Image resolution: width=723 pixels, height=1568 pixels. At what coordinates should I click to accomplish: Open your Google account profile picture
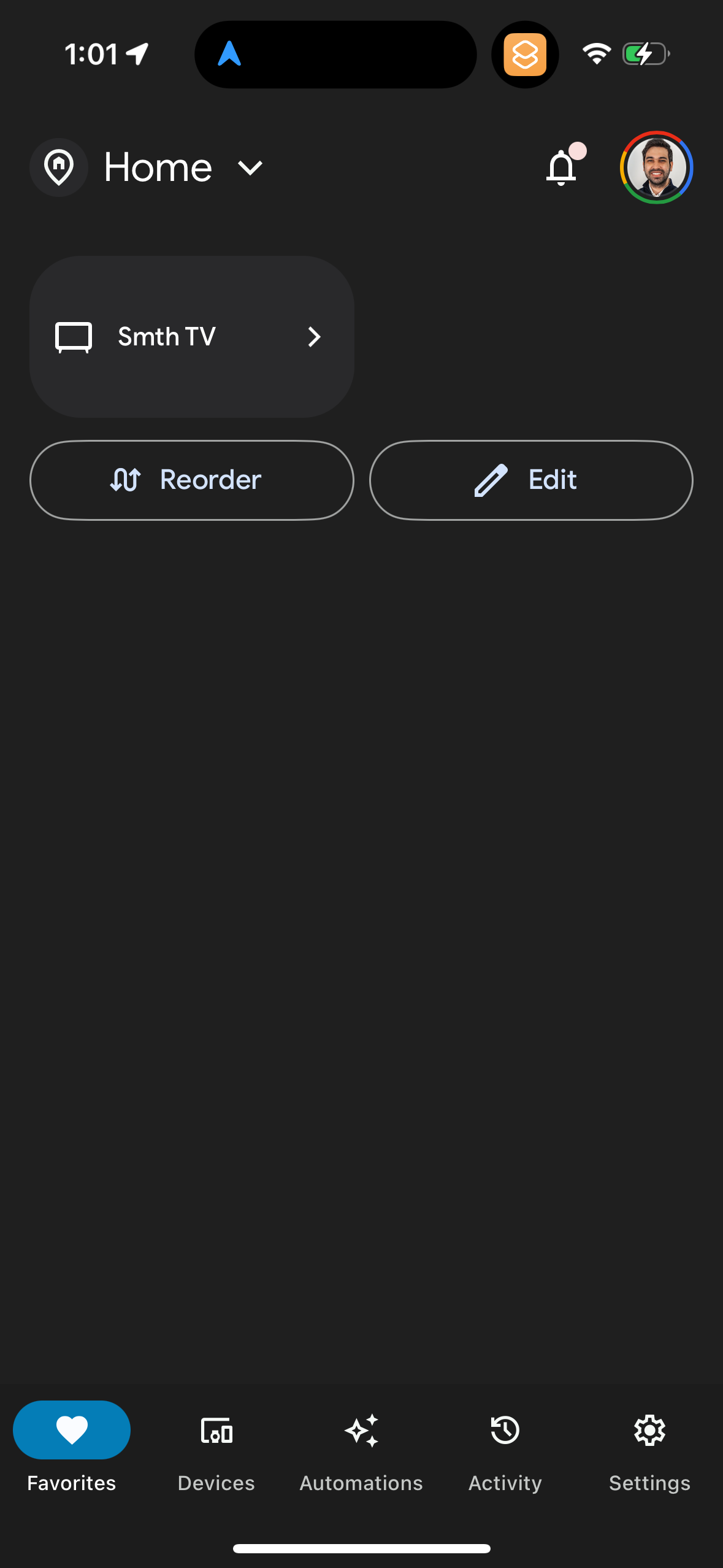(x=656, y=167)
